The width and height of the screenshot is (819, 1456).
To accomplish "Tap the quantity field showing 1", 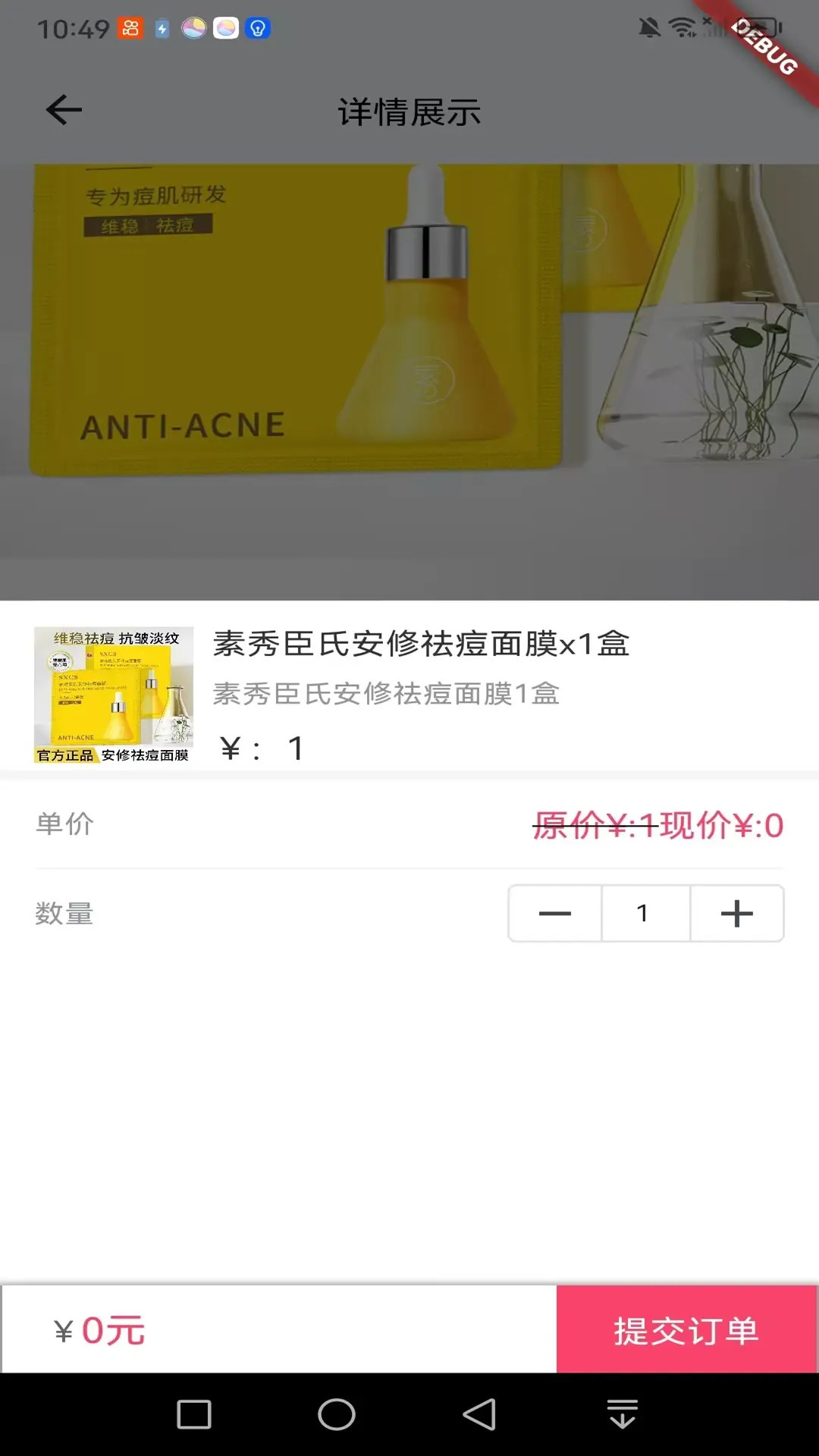I will point(645,914).
